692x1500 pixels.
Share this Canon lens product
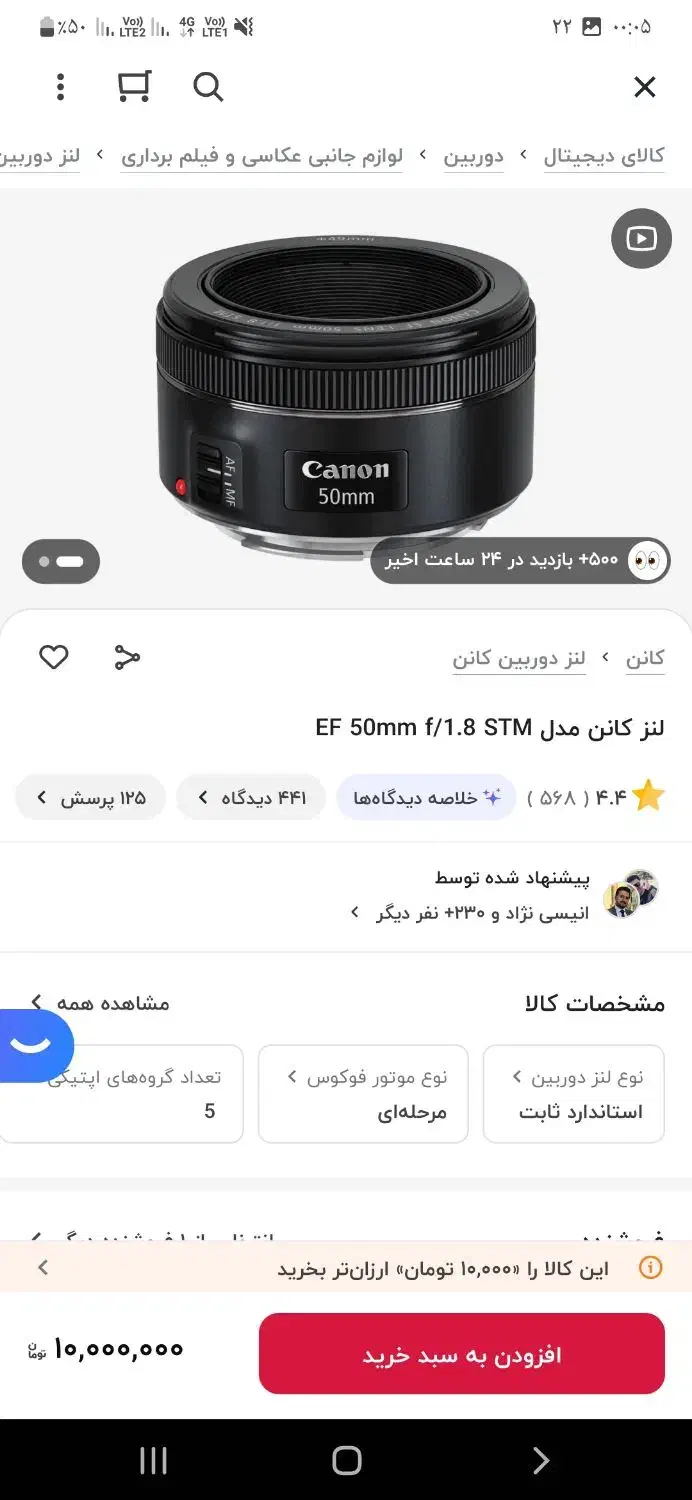coord(127,657)
